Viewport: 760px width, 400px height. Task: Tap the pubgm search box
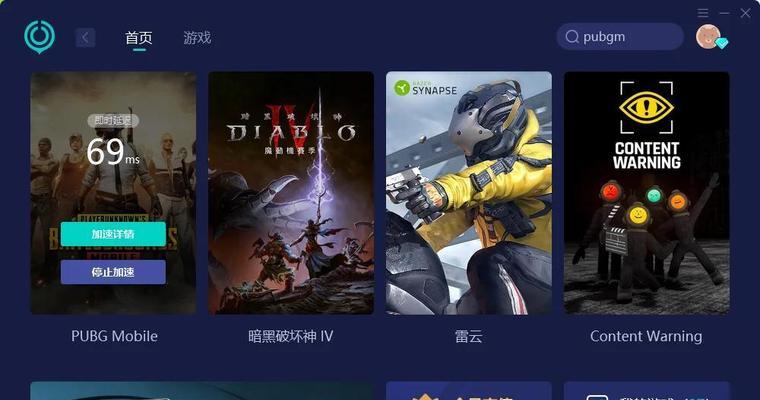(x=620, y=37)
